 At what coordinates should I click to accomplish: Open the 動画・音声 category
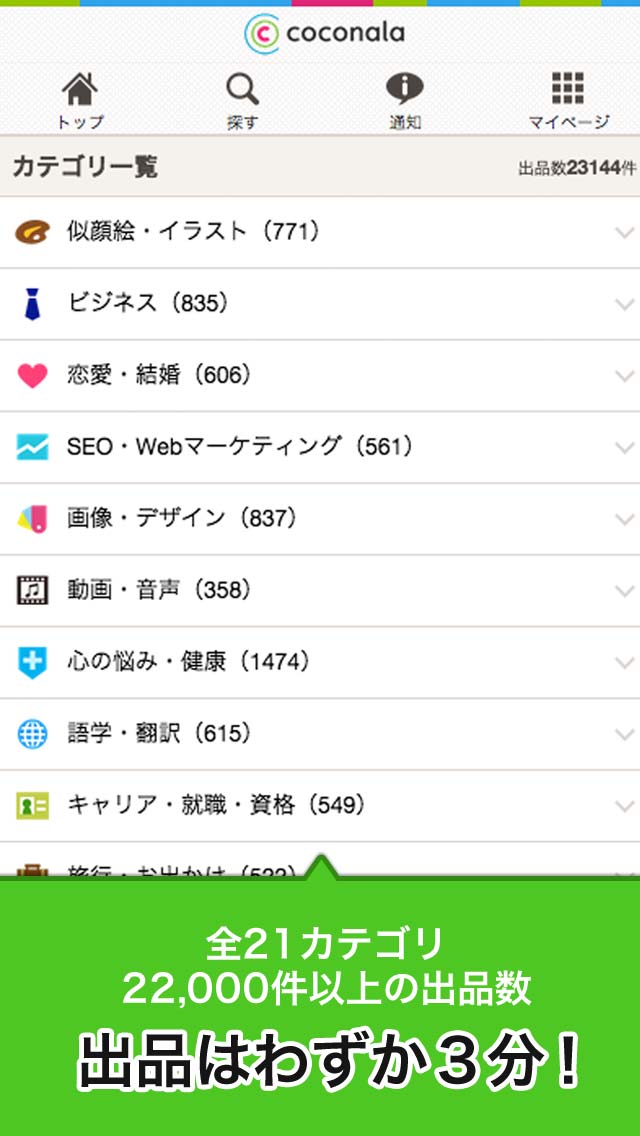coord(320,591)
